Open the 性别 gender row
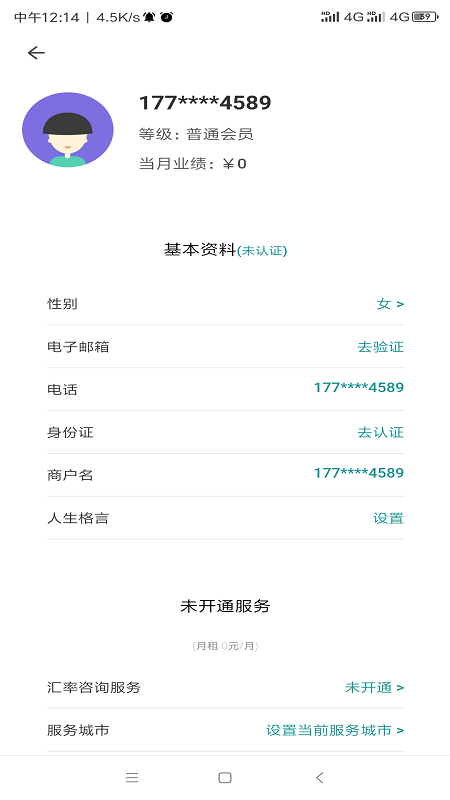Viewport: 450px width, 800px height. pyautogui.click(x=225, y=304)
